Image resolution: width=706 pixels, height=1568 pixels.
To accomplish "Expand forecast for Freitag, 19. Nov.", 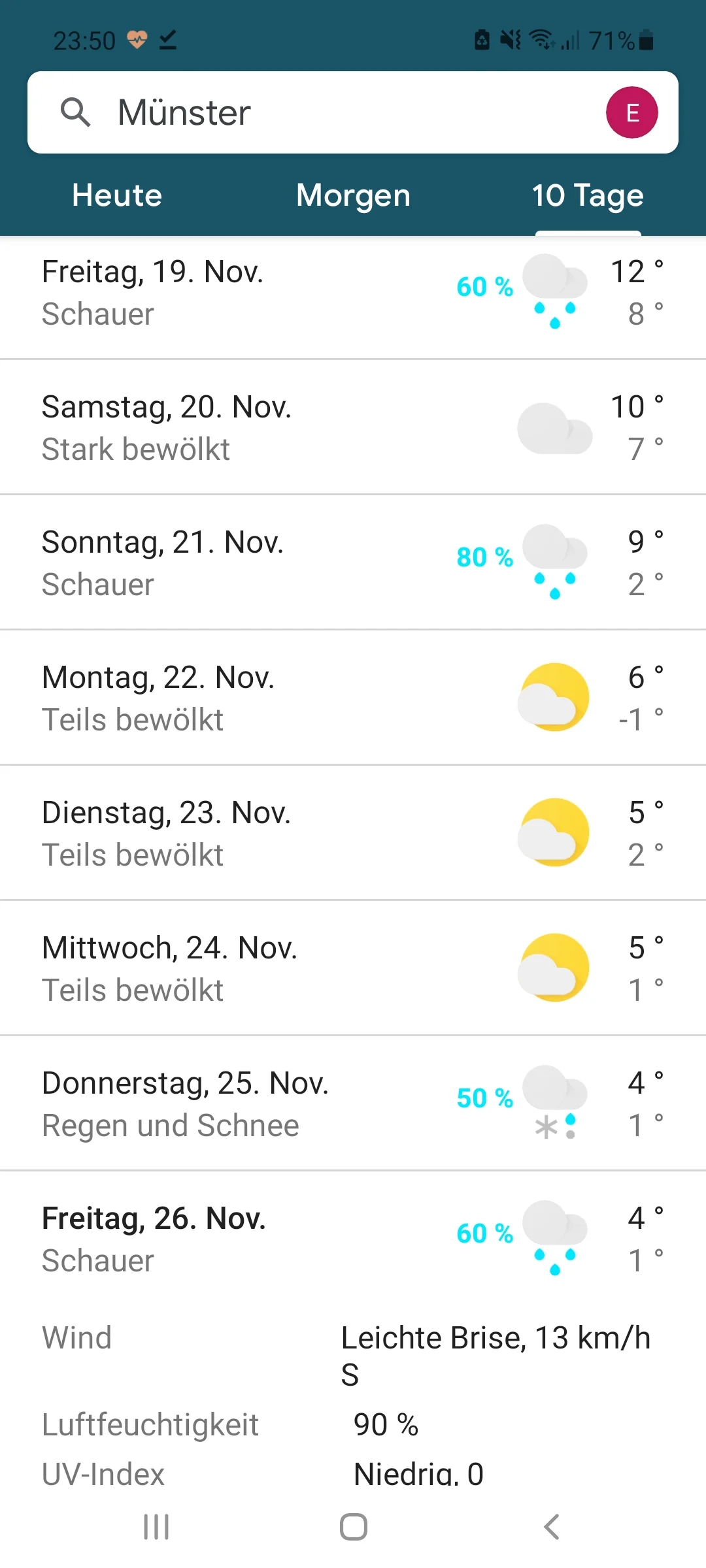I will pyautogui.click(x=353, y=293).
